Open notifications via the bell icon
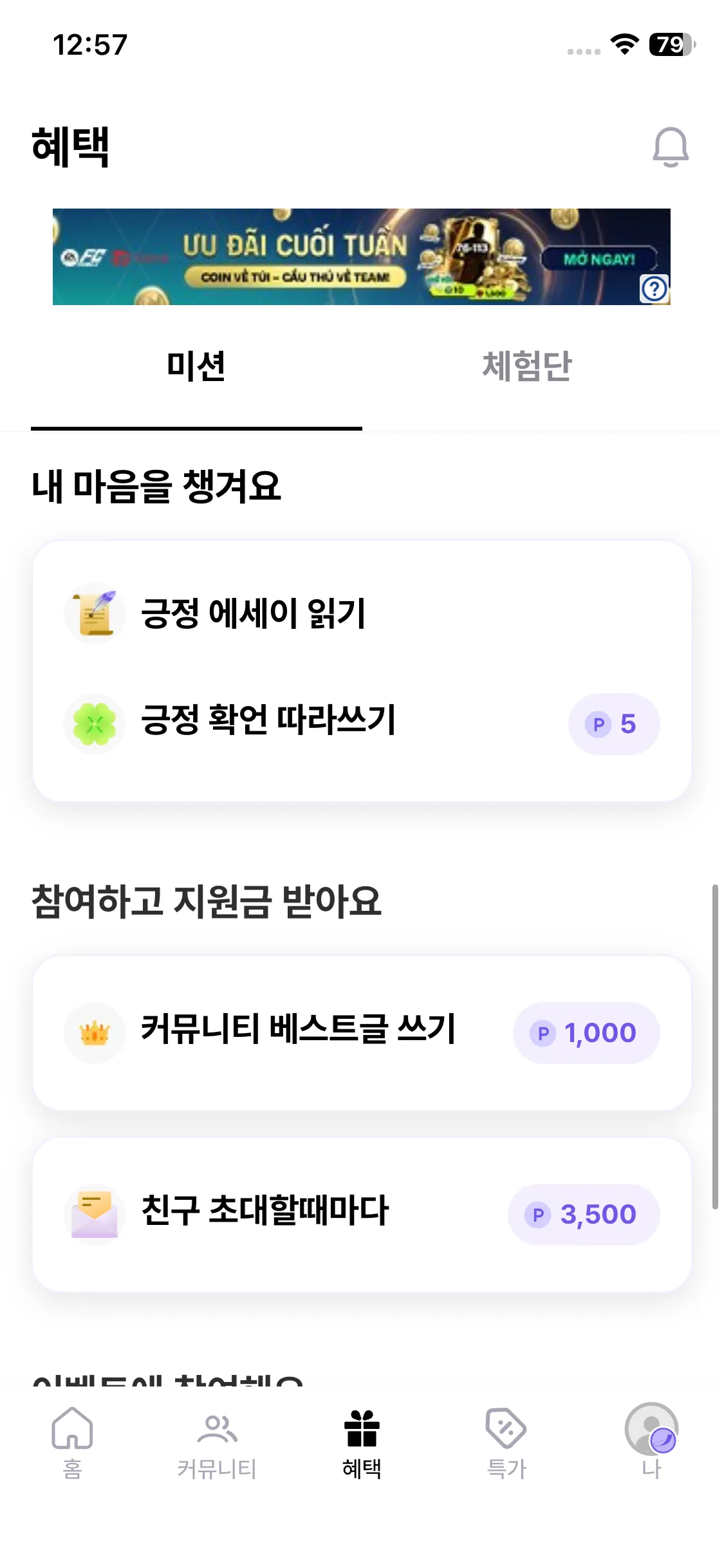The height and width of the screenshot is (1568, 724). (x=671, y=145)
